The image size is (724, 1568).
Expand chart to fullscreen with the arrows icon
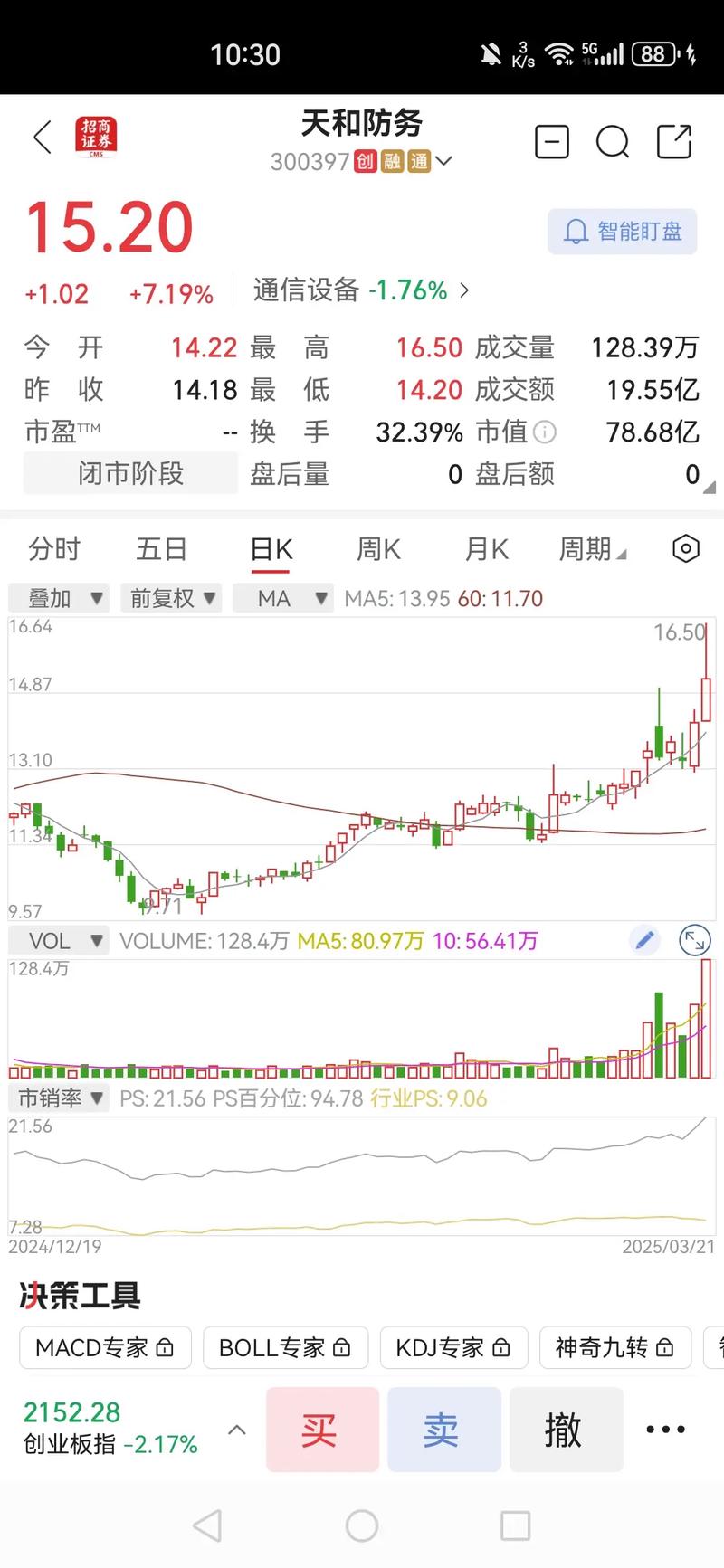pyautogui.click(x=694, y=941)
